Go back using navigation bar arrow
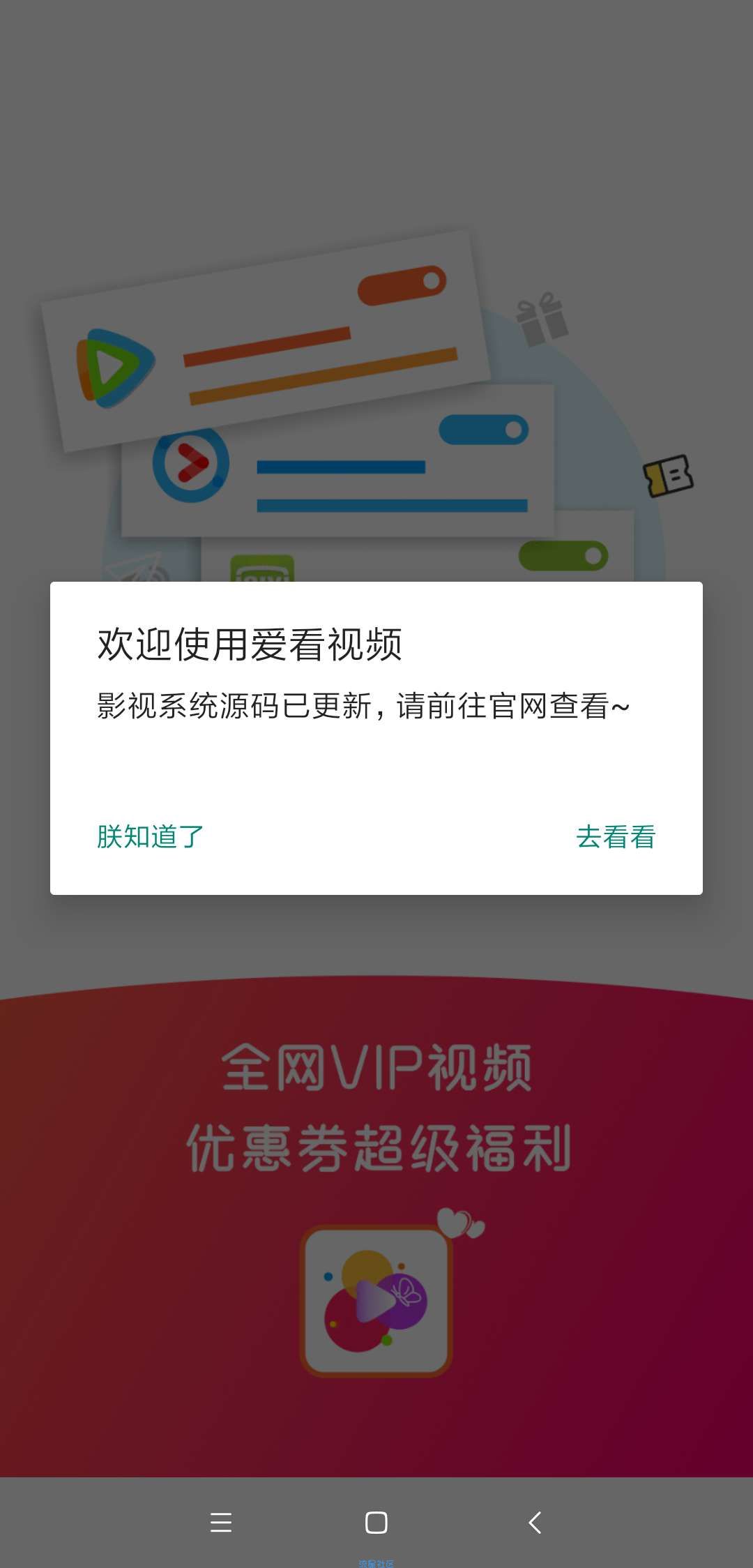 coord(535,1523)
